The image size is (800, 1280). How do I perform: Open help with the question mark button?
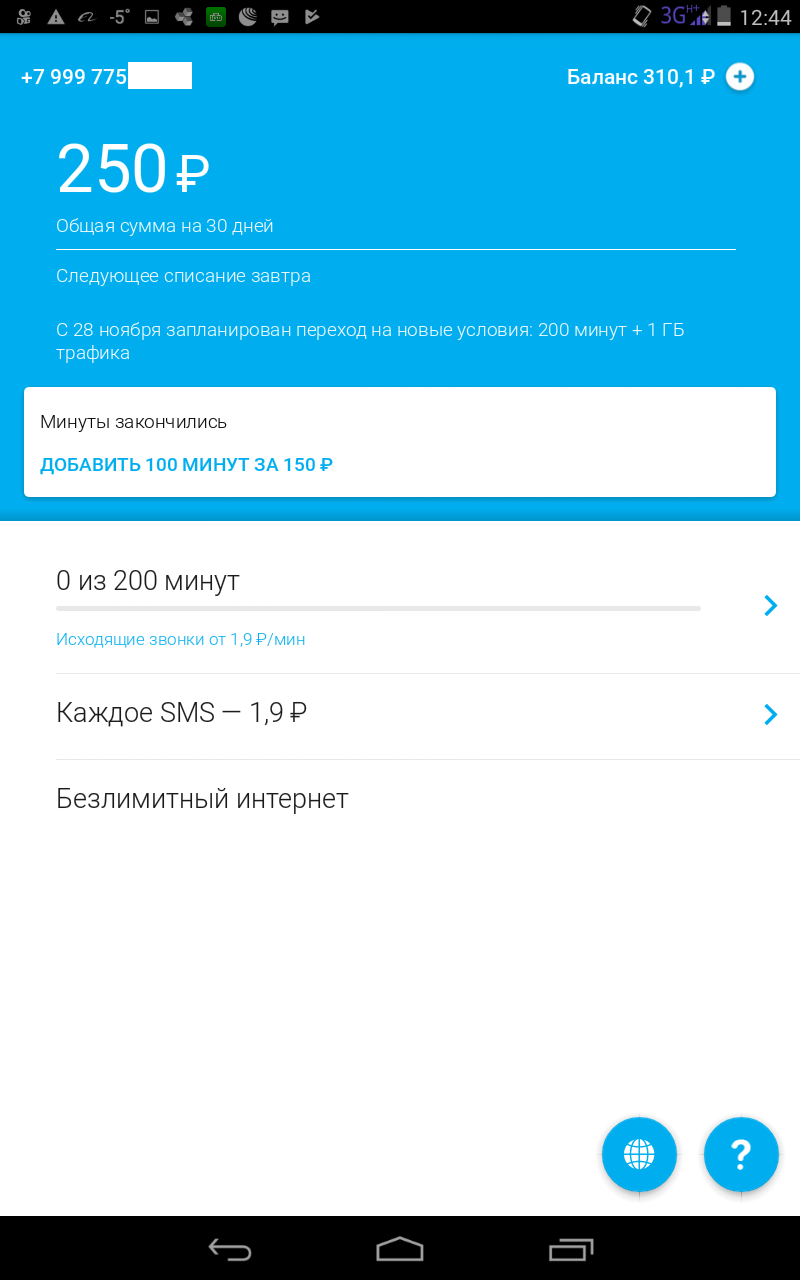(741, 1154)
